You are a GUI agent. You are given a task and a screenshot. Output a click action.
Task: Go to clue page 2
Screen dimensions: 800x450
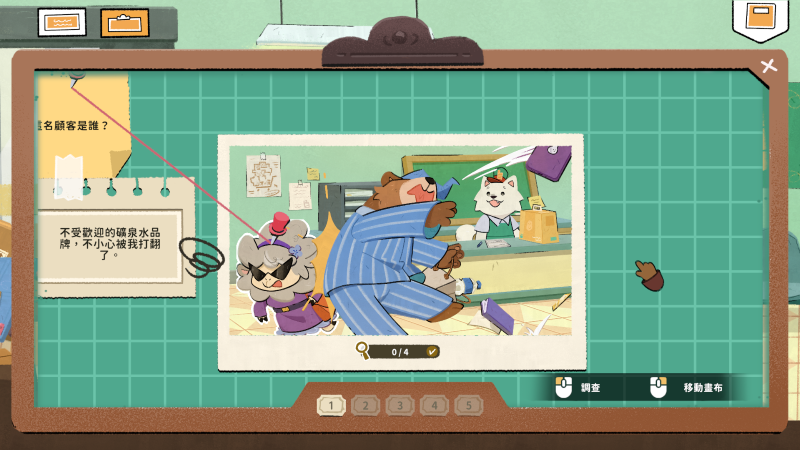click(366, 405)
